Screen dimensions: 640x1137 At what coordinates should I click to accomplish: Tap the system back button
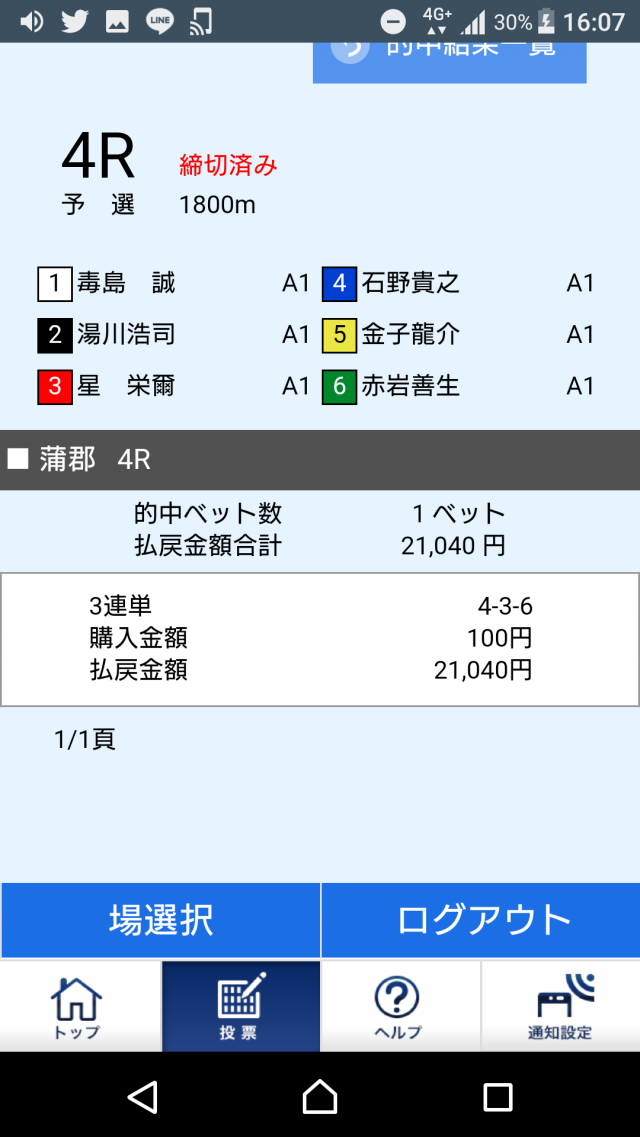(143, 1097)
